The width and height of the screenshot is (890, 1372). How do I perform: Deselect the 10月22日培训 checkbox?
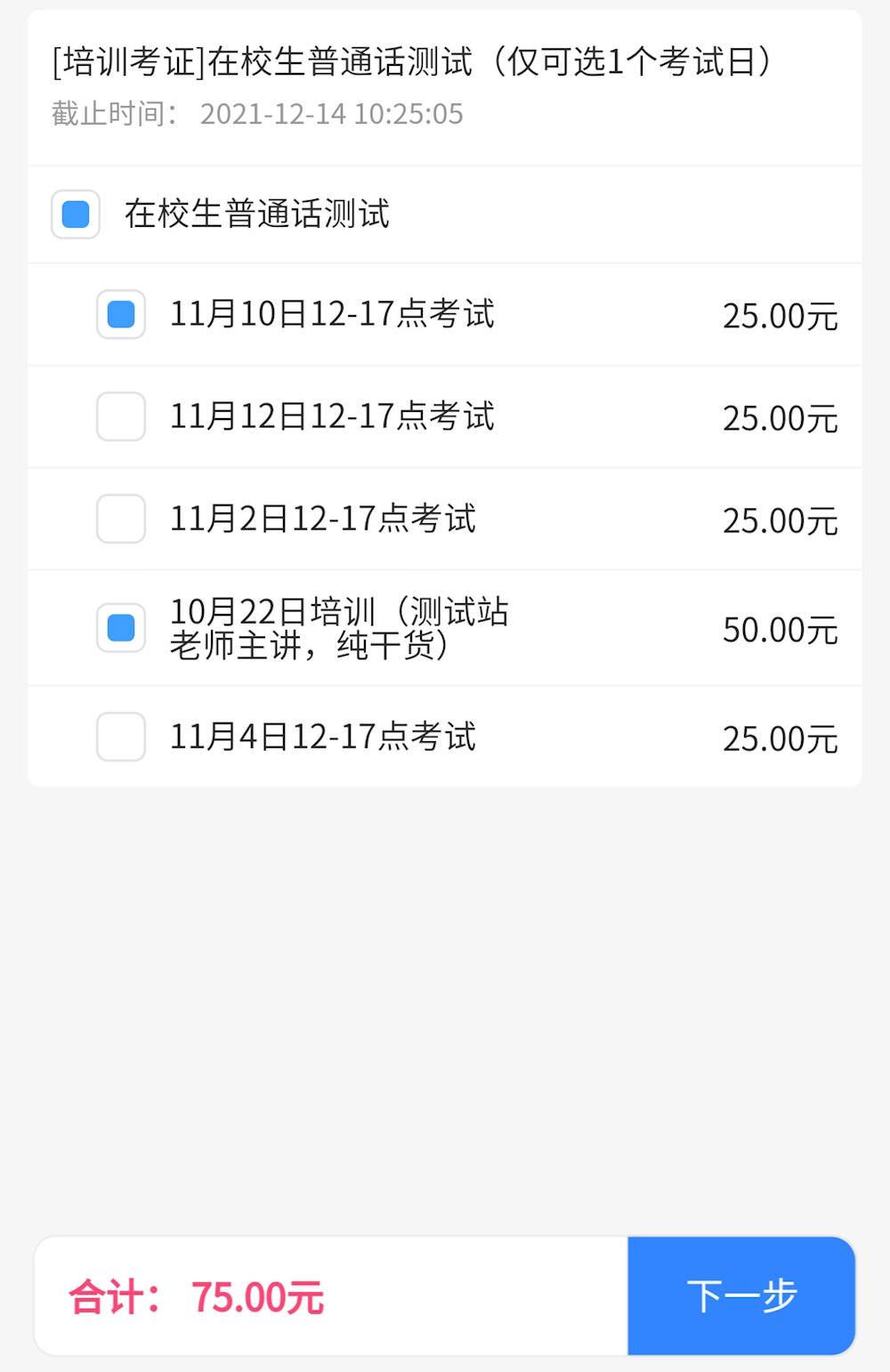tap(121, 628)
